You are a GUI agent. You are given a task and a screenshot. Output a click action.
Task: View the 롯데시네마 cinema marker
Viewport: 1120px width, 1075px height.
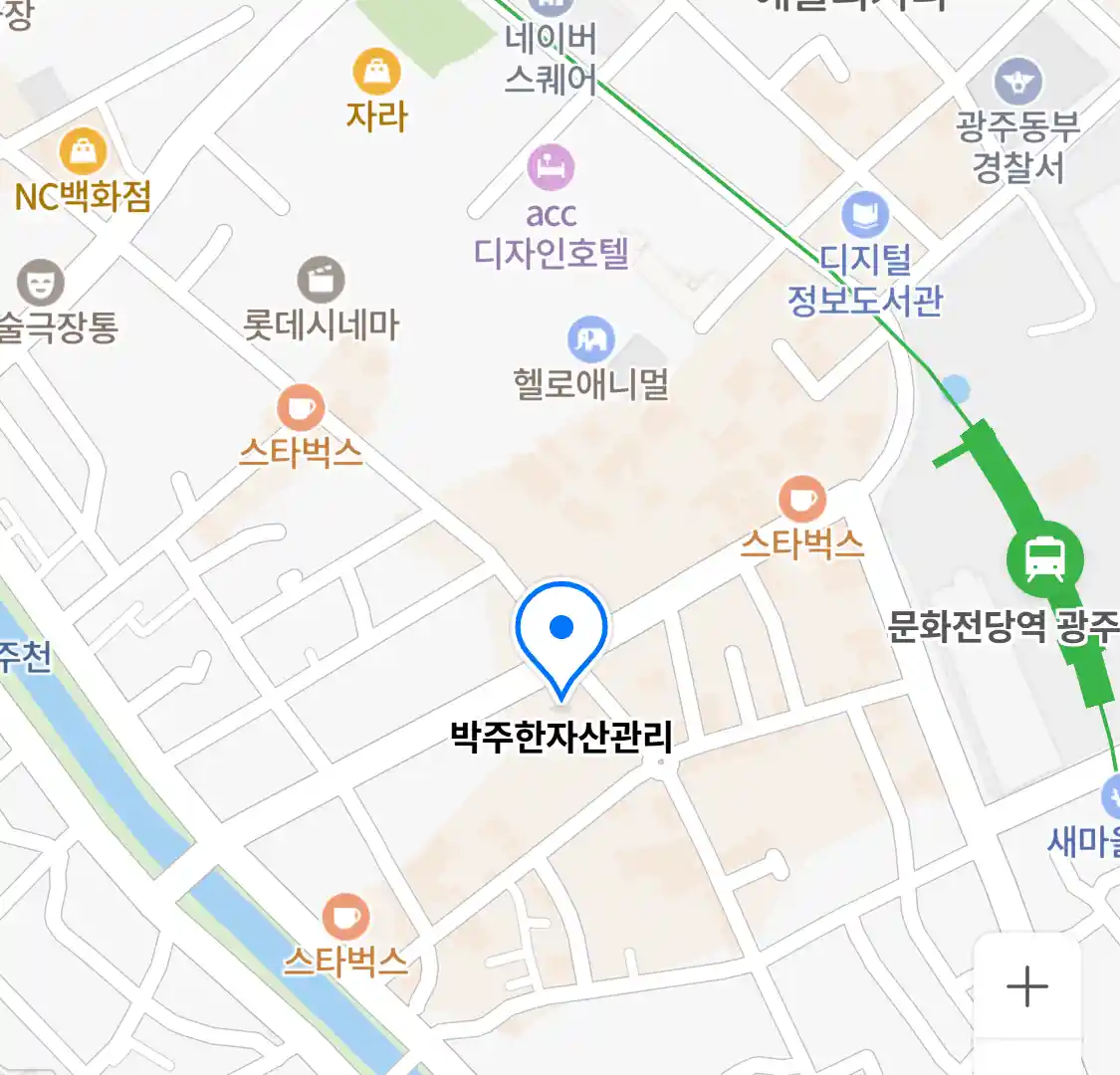321,281
